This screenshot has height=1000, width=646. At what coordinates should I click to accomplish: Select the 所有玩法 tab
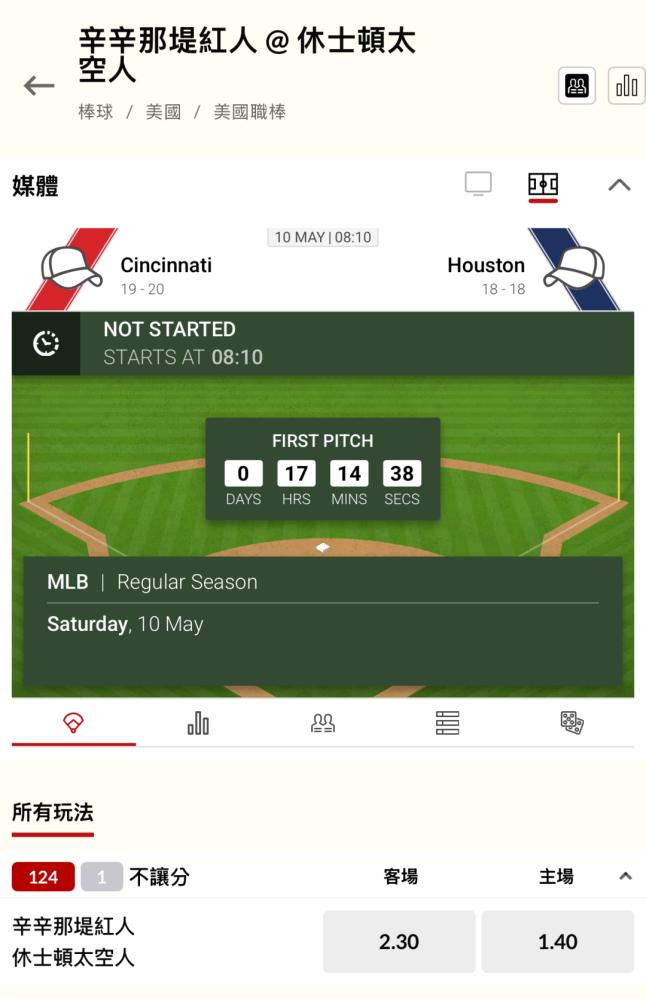tap(53, 812)
